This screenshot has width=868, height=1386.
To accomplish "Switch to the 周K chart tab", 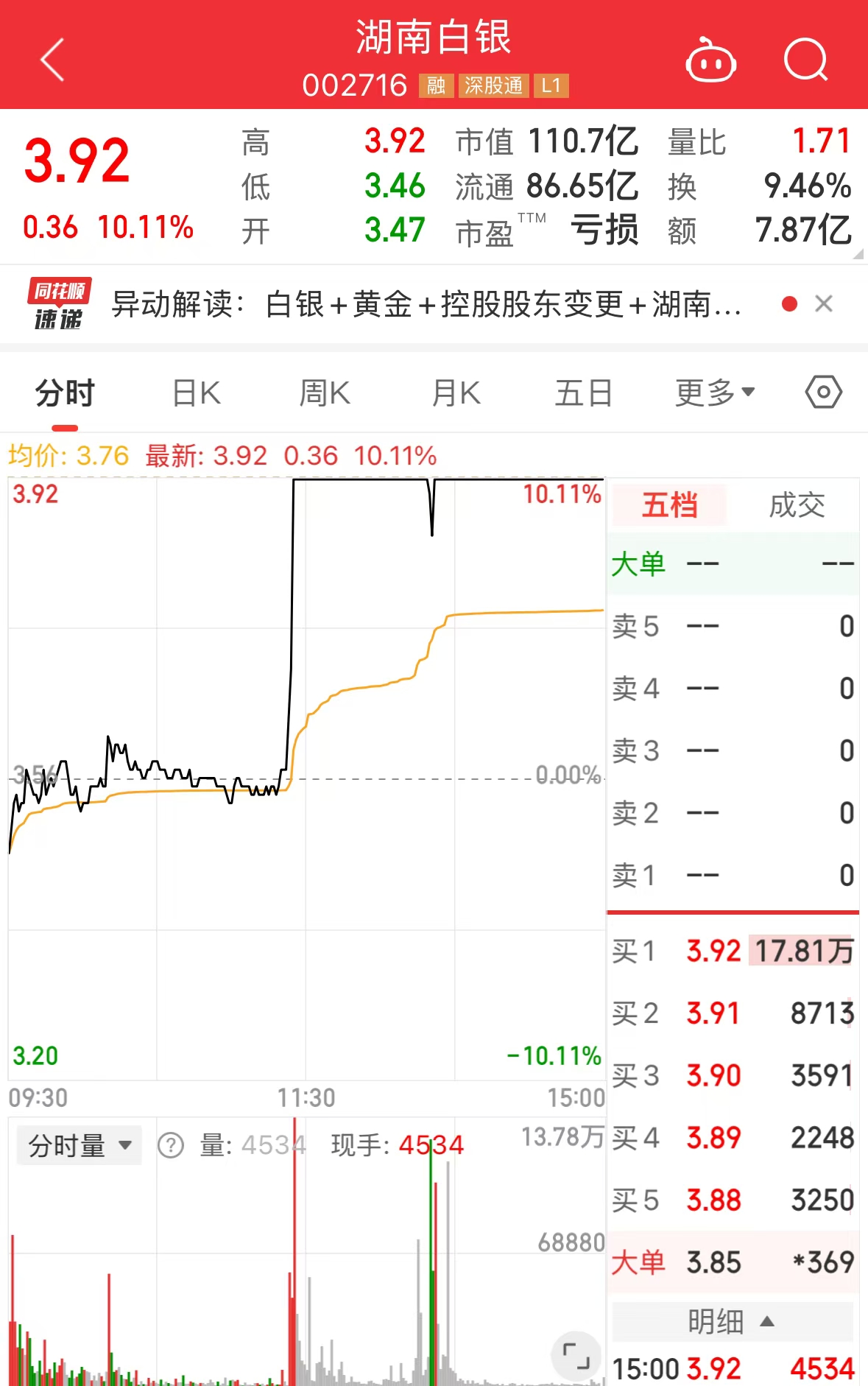I will pyautogui.click(x=325, y=393).
